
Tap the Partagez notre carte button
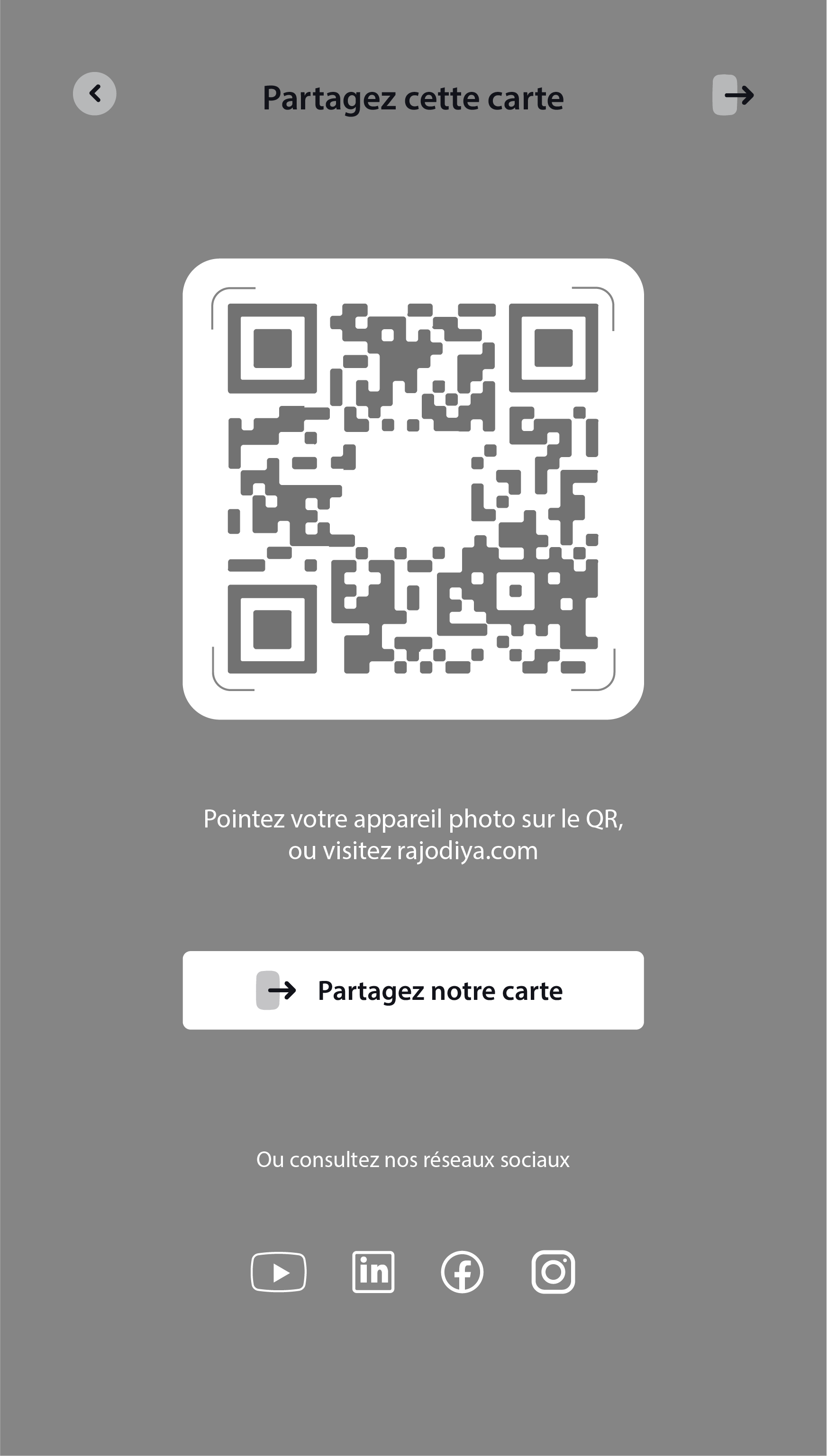[x=413, y=990]
